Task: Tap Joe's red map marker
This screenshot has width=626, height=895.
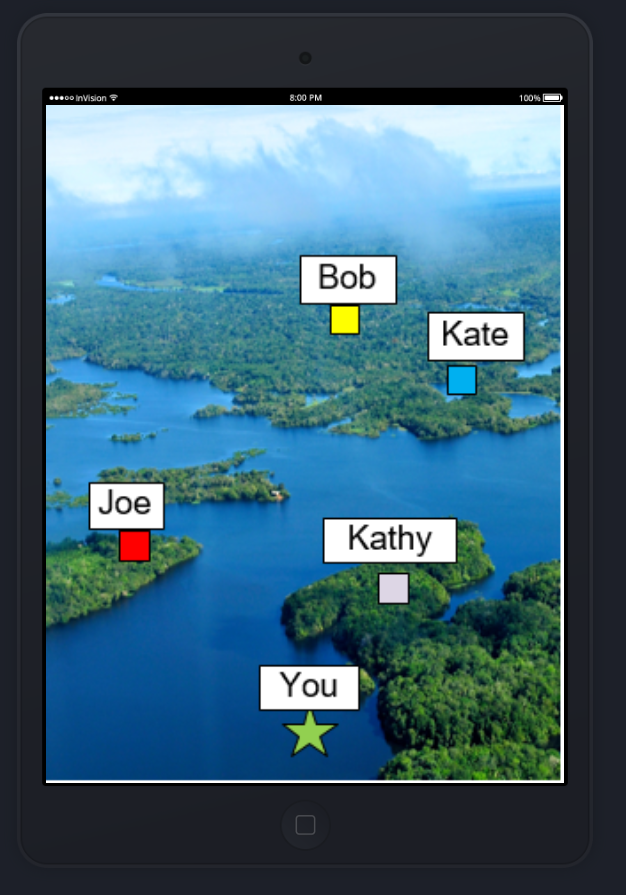Action: [x=135, y=546]
